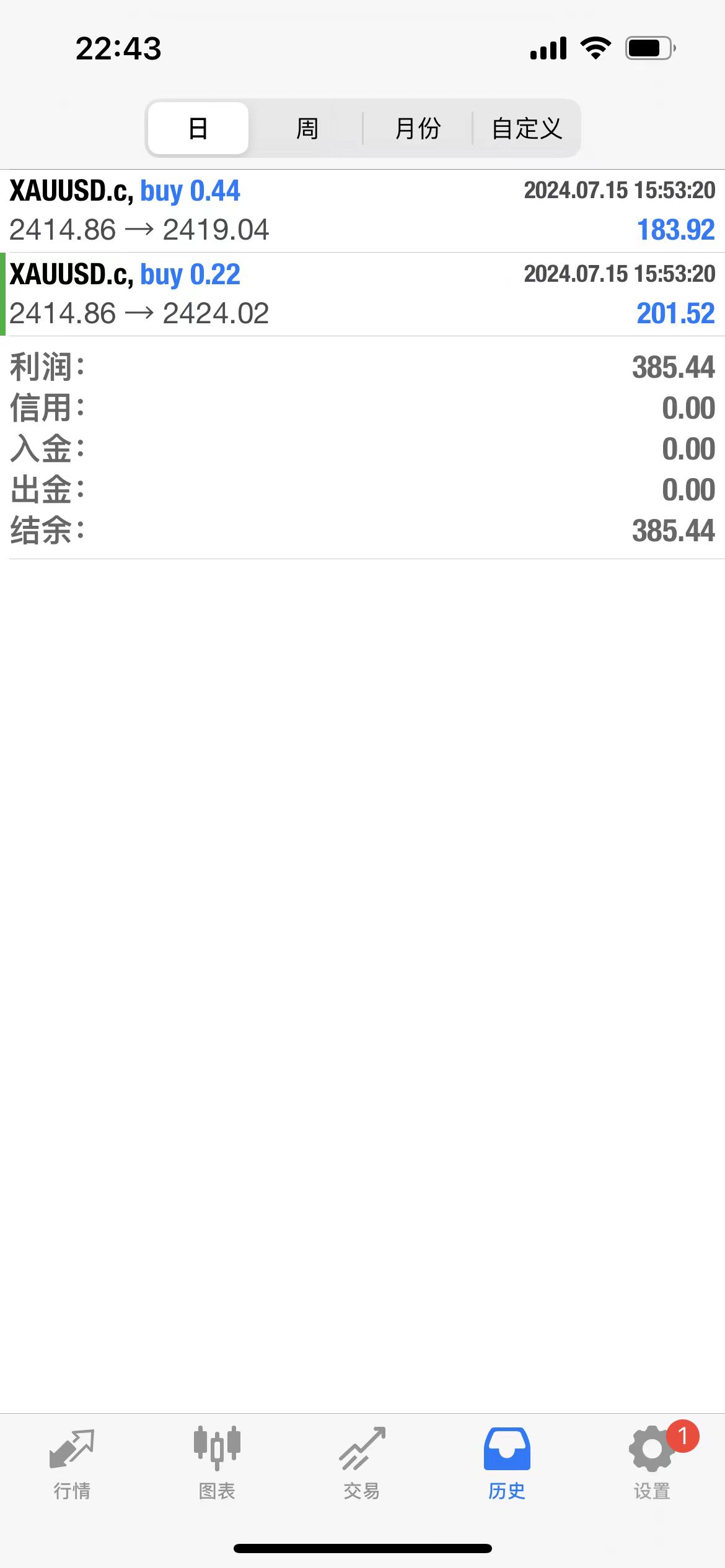Tap the green profit indicator bar on trade row
This screenshot has height=1568, width=725.
point(4,292)
